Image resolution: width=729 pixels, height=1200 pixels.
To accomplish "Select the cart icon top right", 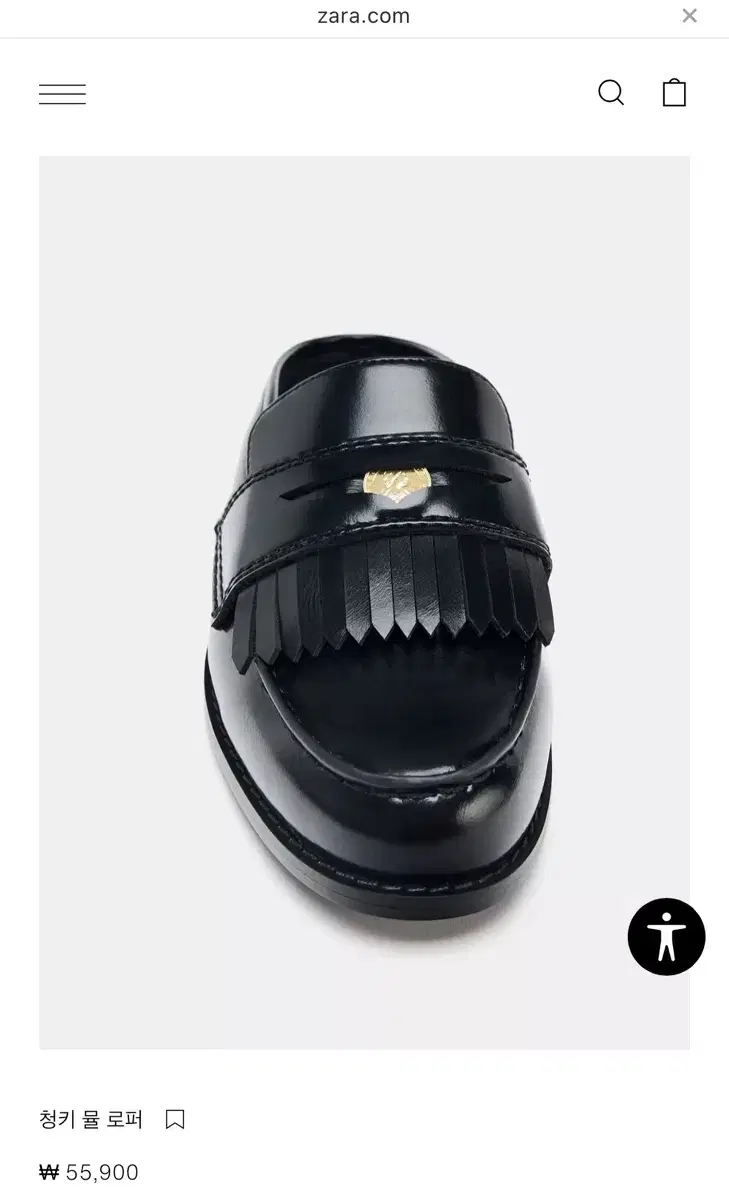I will 675,92.
